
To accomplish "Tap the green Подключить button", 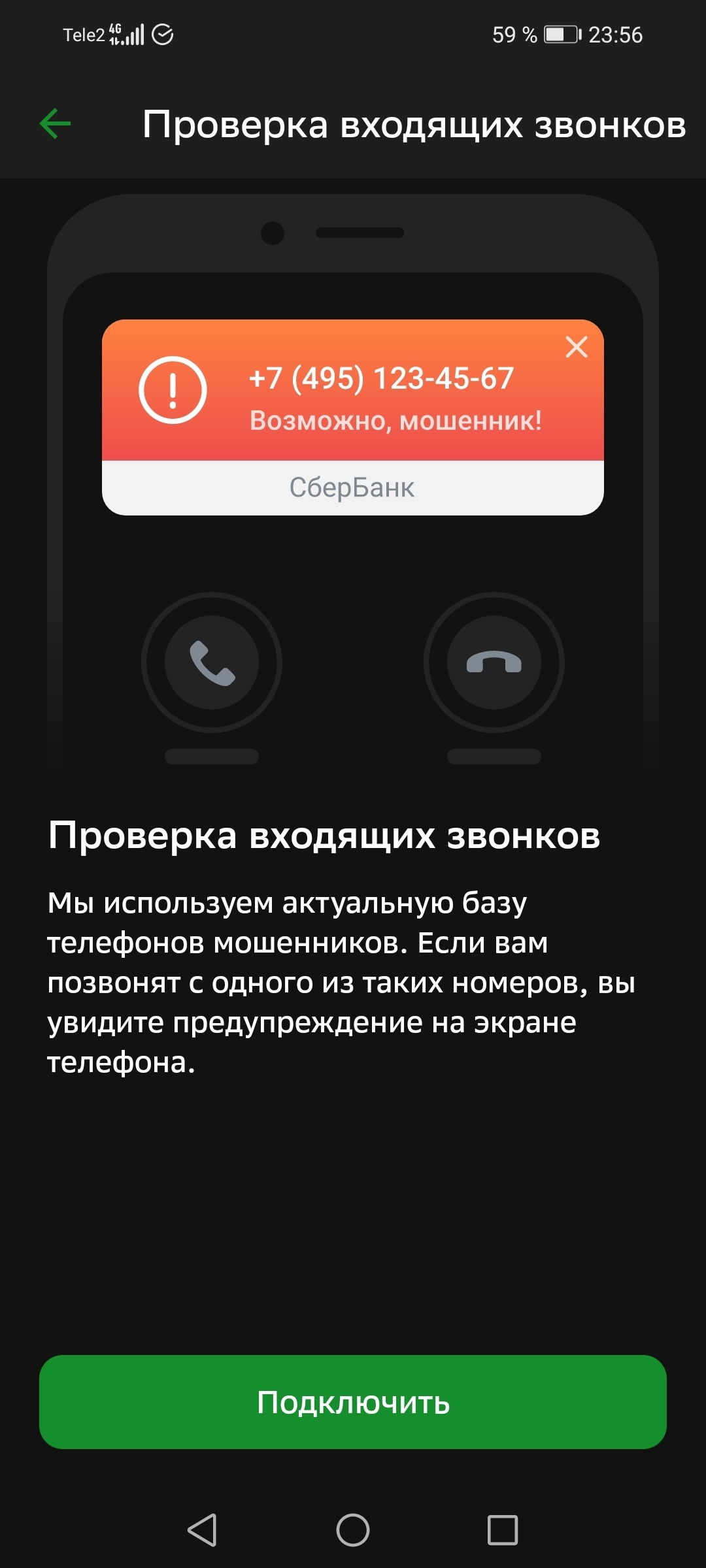I will [x=353, y=1401].
